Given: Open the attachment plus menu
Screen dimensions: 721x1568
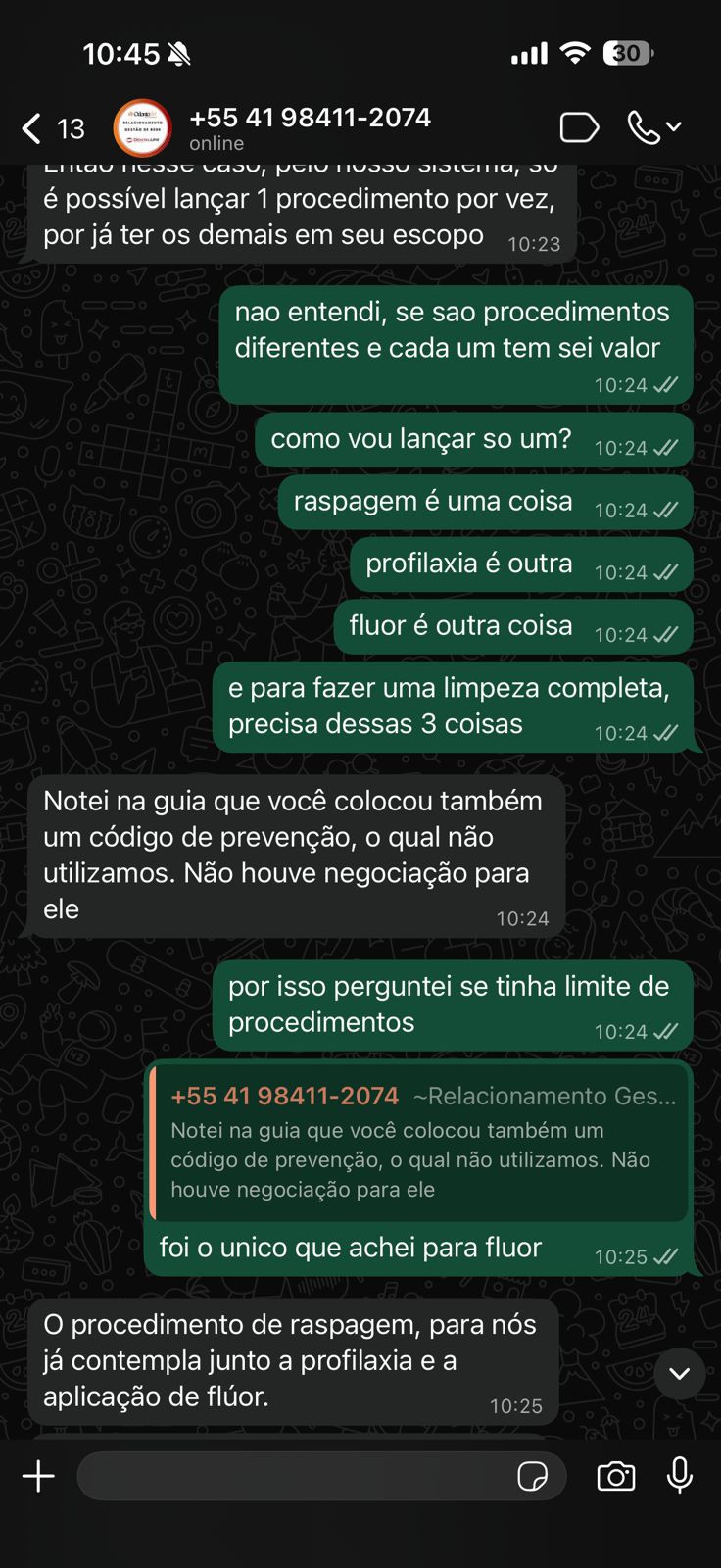Looking at the screenshot, I should point(39,1476).
